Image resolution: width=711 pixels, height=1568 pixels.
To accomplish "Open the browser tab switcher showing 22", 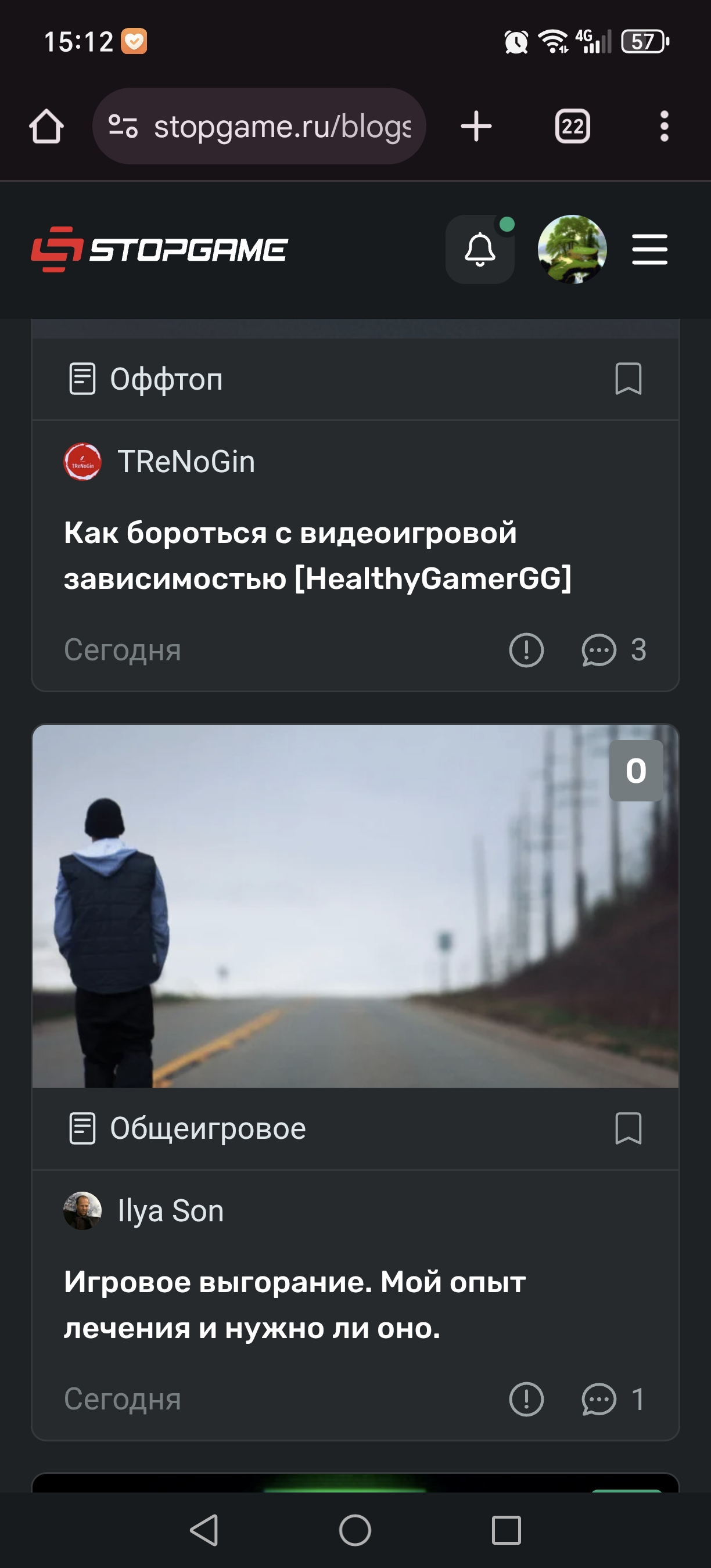I will point(572,126).
